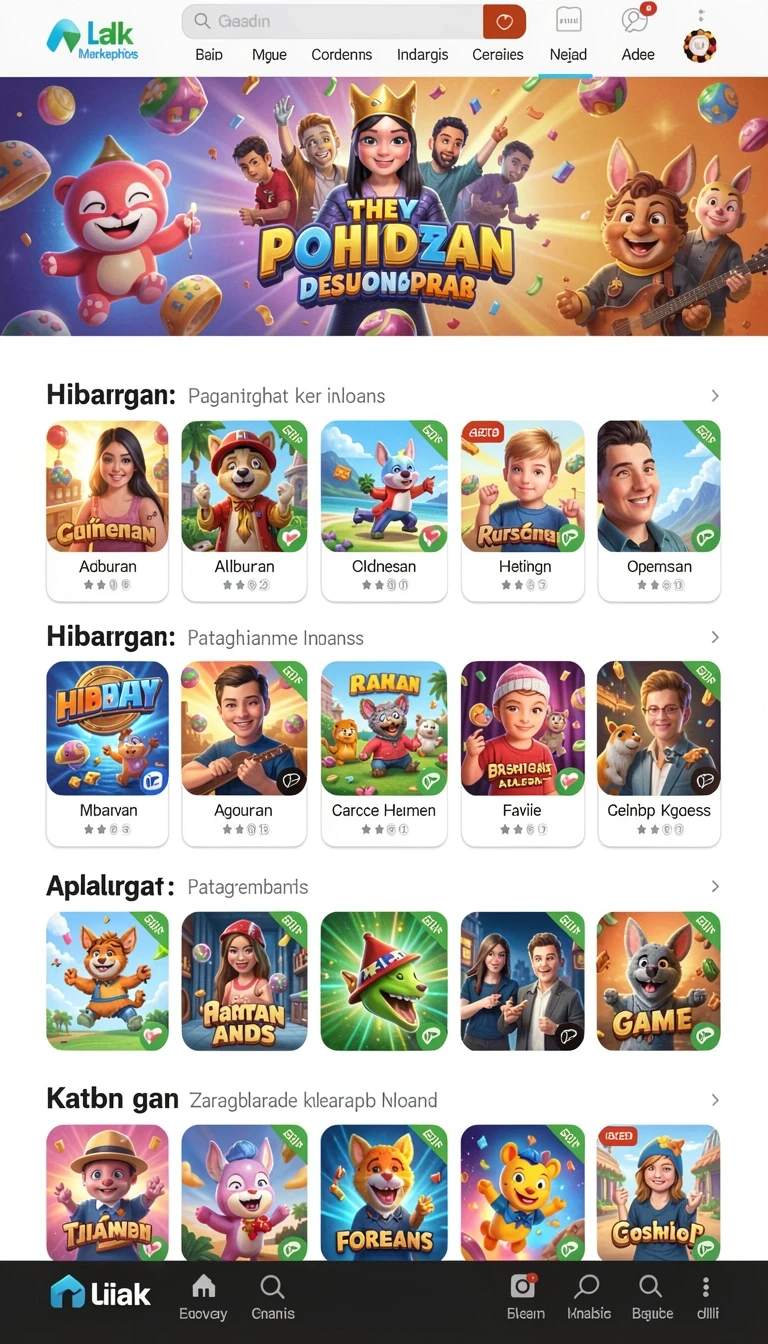Expand the Aplalurgat section chevron
Viewport: 768px width, 1344px height.
715,887
